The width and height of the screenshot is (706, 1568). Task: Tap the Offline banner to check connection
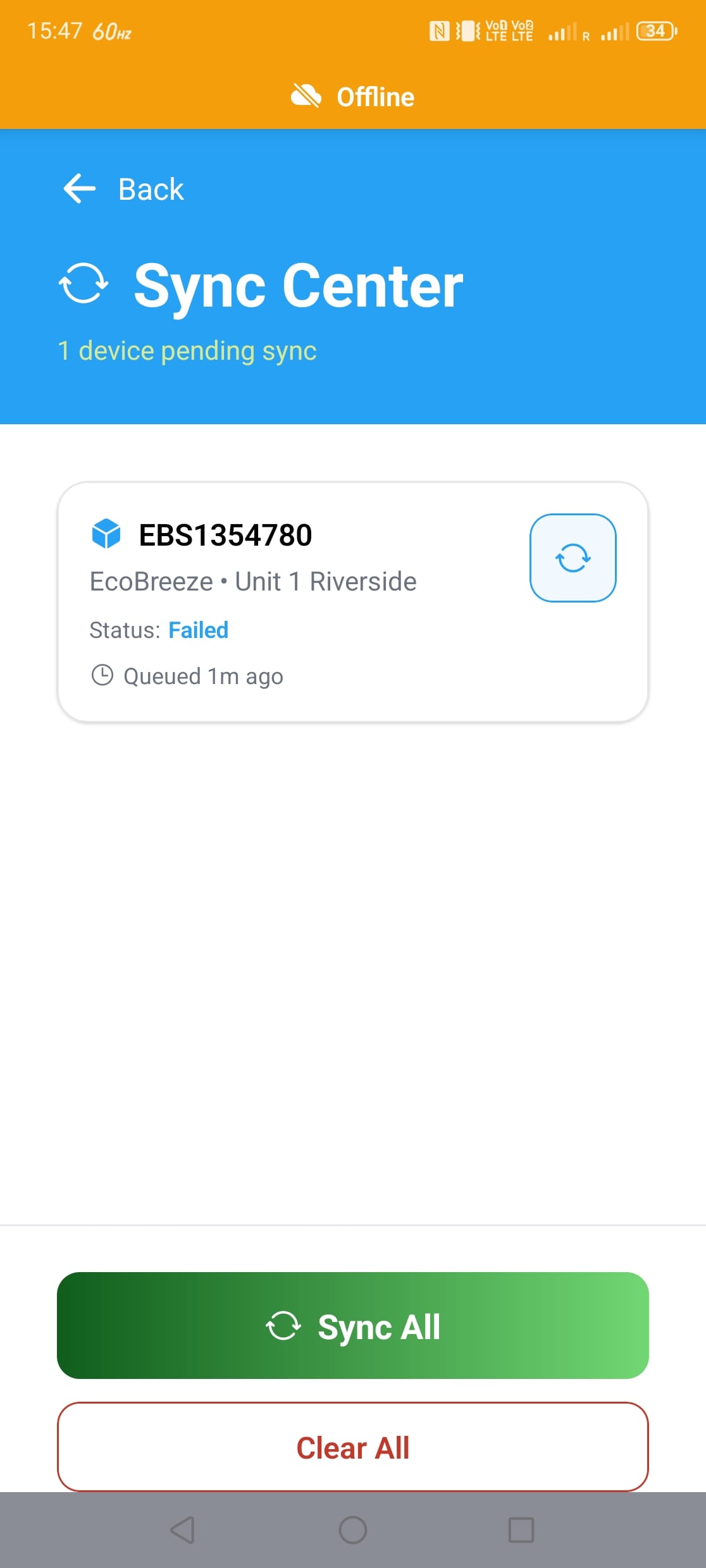coord(353,95)
